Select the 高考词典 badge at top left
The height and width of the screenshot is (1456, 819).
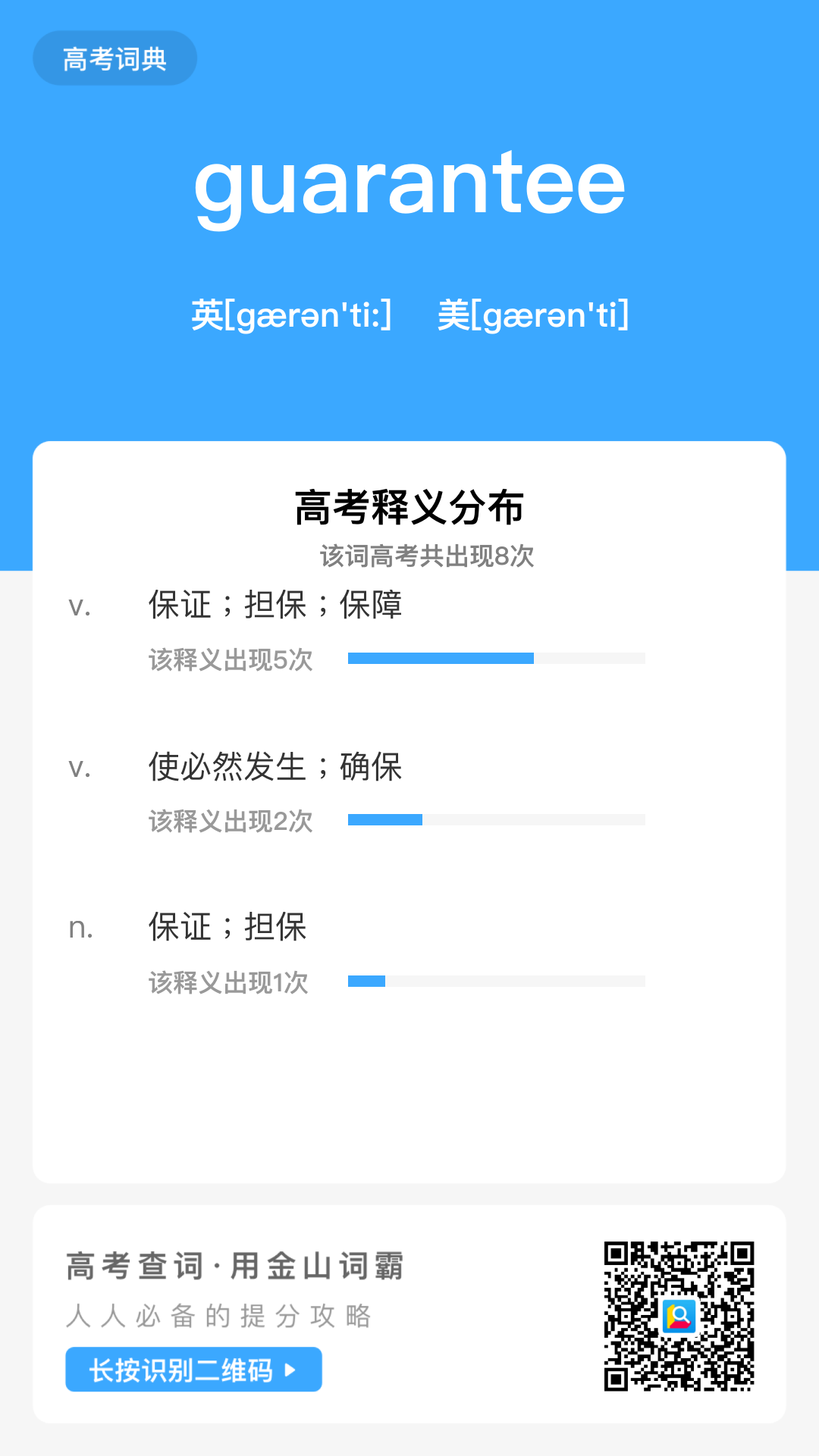(x=115, y=57)
